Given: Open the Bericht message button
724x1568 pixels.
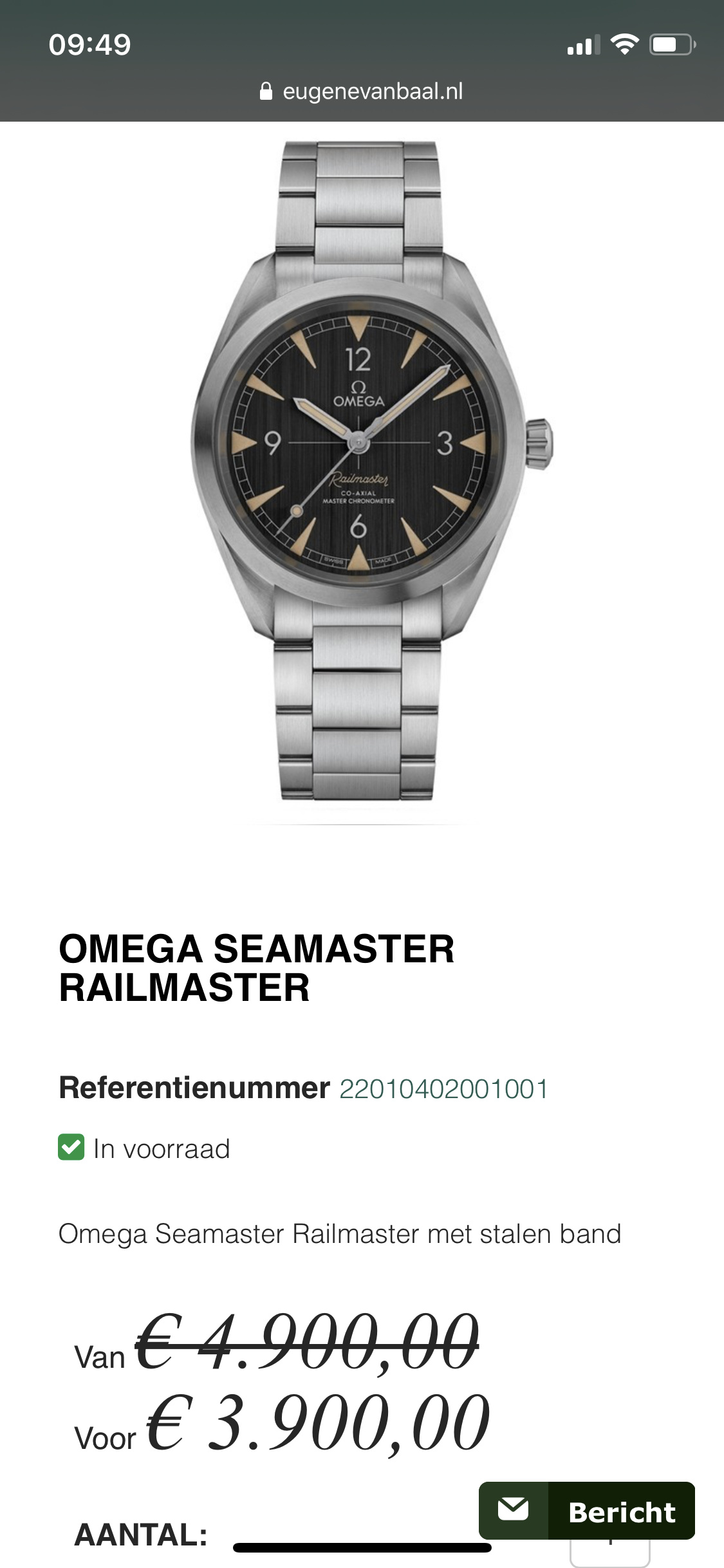Looking at the screenshot, I should [586, 1510].
